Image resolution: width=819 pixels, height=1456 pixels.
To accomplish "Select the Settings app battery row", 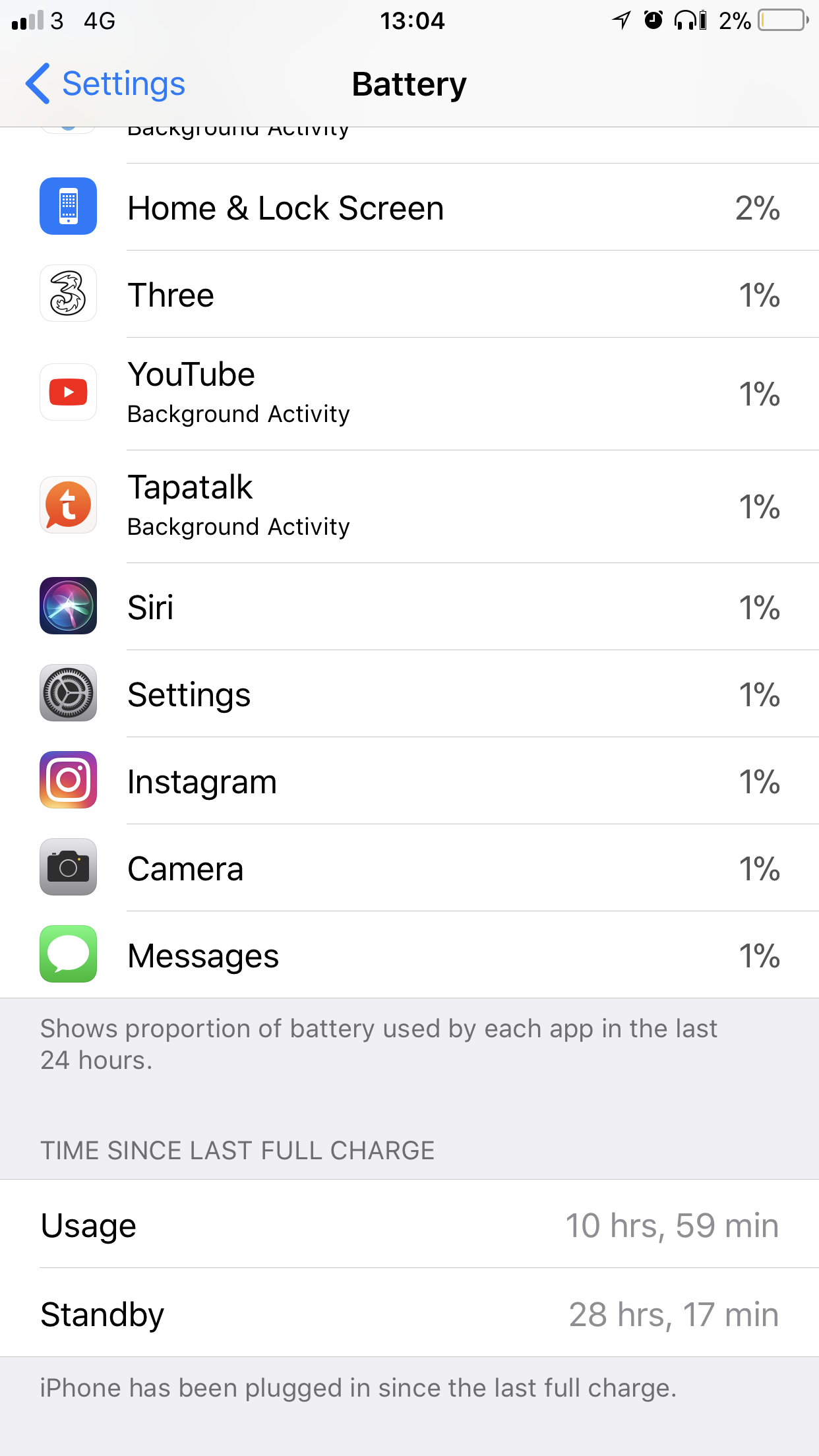I will 409,694.
